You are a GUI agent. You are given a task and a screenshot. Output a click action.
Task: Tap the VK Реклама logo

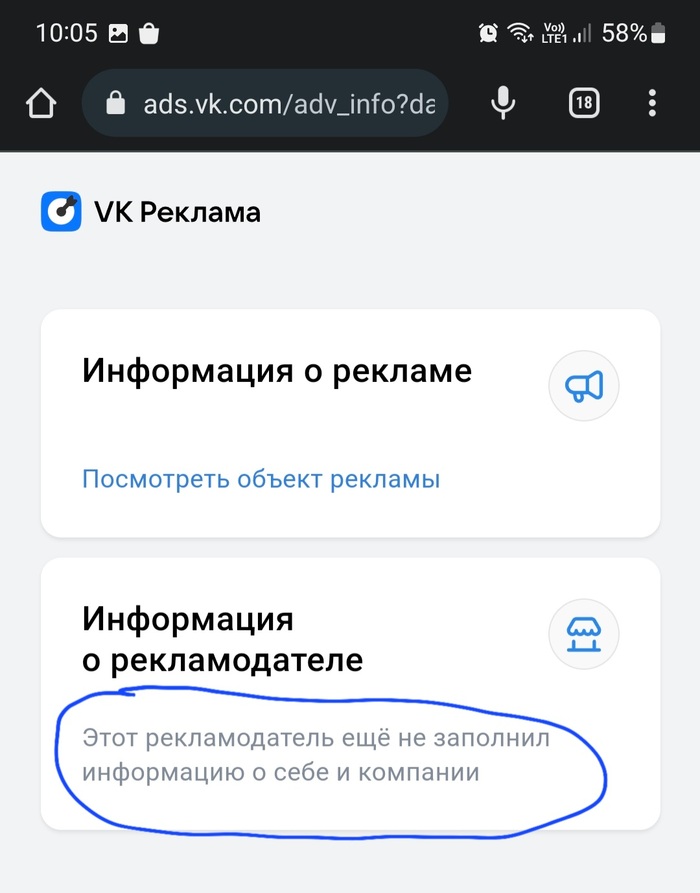151,212
